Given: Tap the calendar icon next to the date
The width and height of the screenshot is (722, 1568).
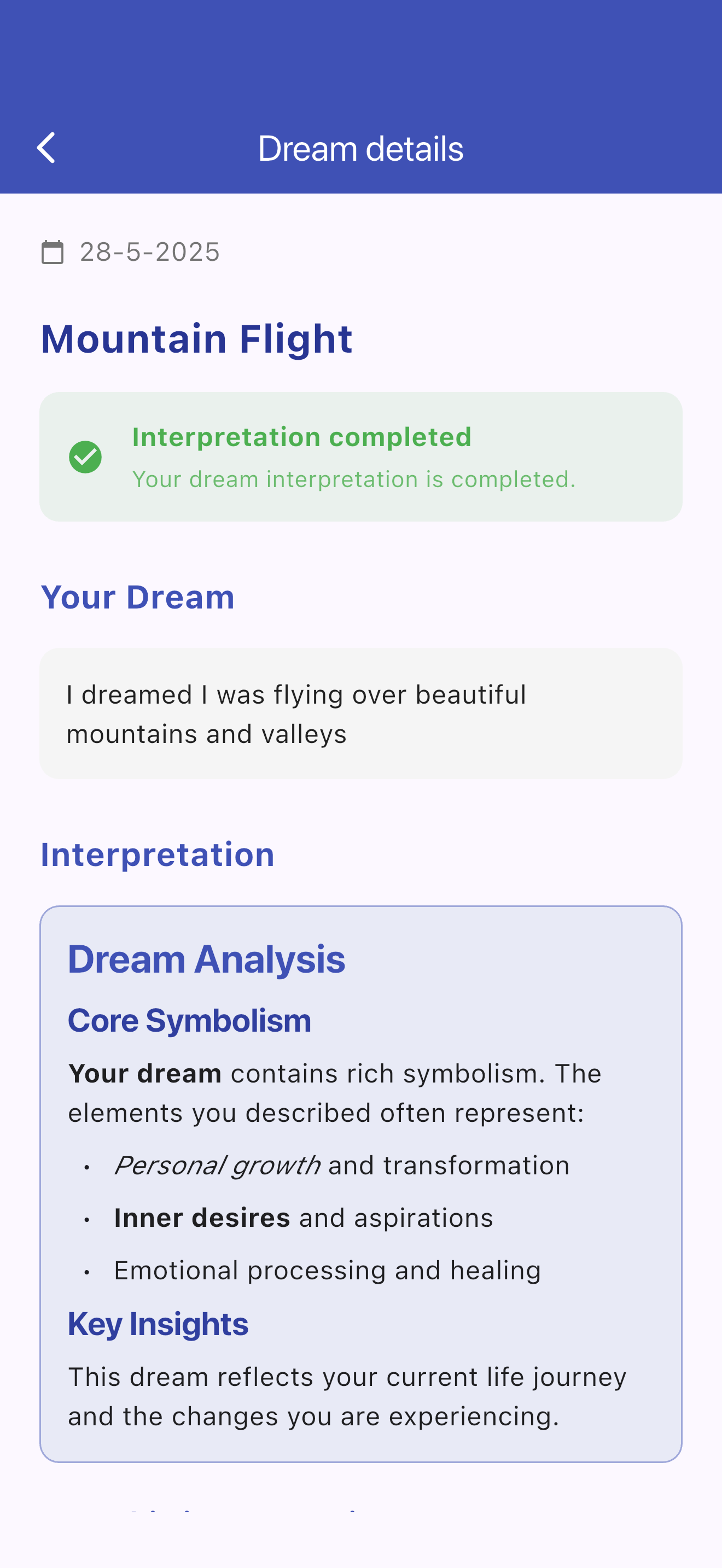Looking at the screenshot, I should pyautogui.click(x=54, y=251).
